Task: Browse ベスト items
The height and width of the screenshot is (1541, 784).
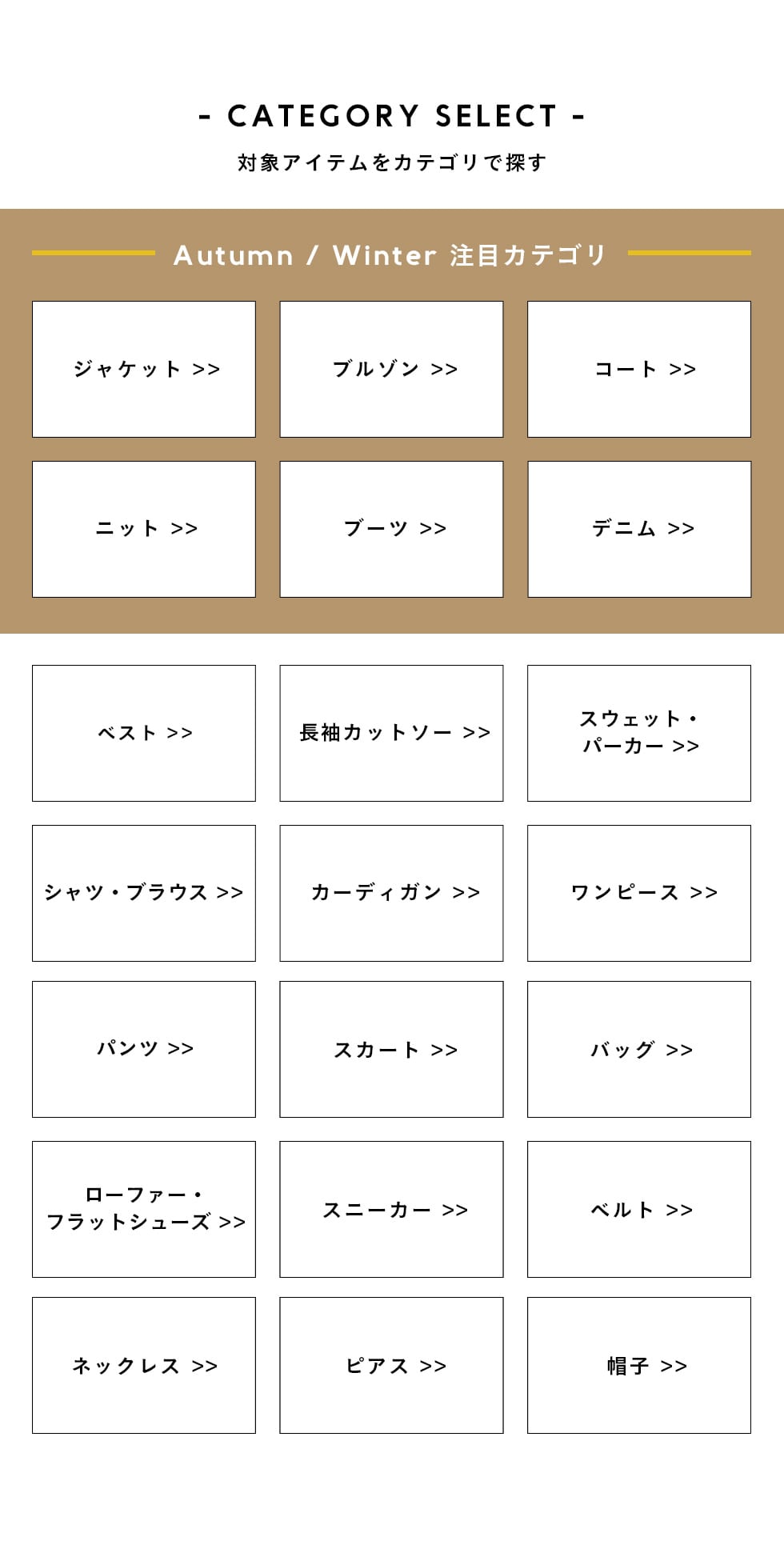Action: pos(144,733)
